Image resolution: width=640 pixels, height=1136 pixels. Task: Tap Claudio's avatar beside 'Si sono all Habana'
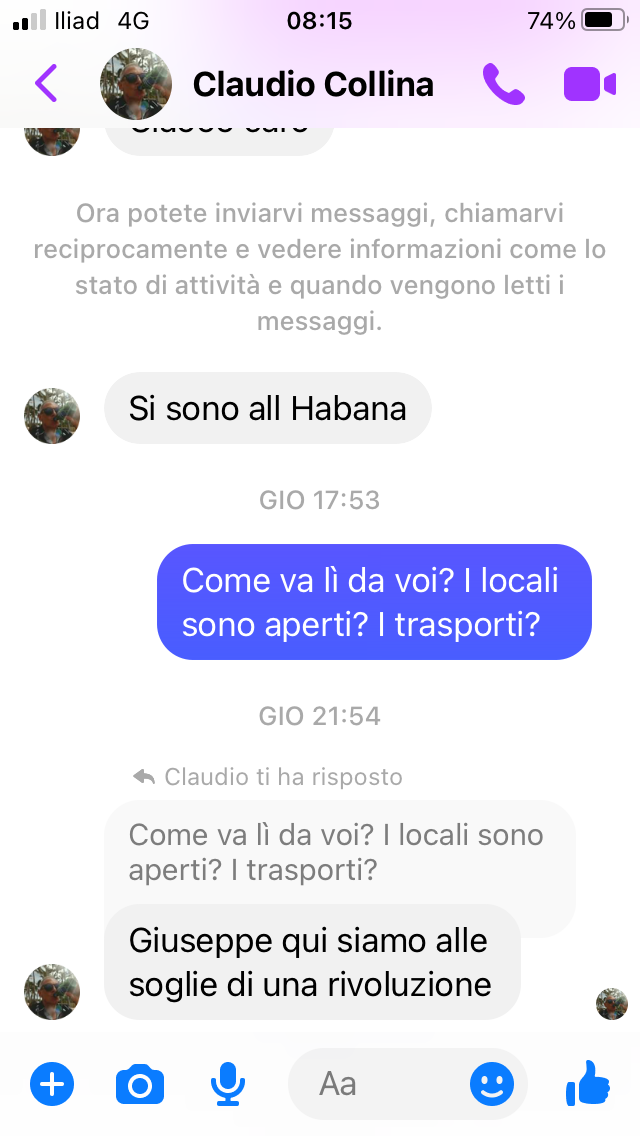click(x=52, y=415)
